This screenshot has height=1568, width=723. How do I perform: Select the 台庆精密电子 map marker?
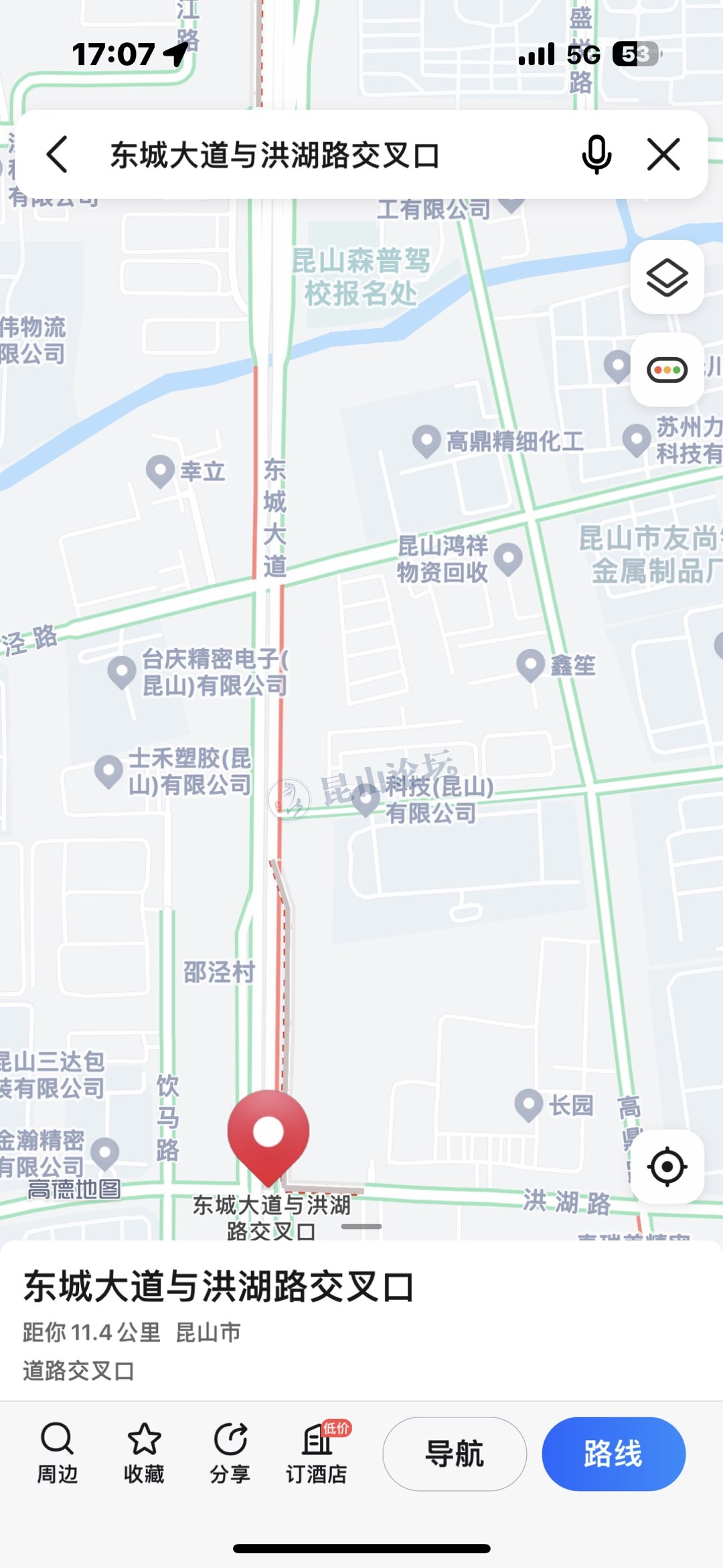[x=122, y=671]
